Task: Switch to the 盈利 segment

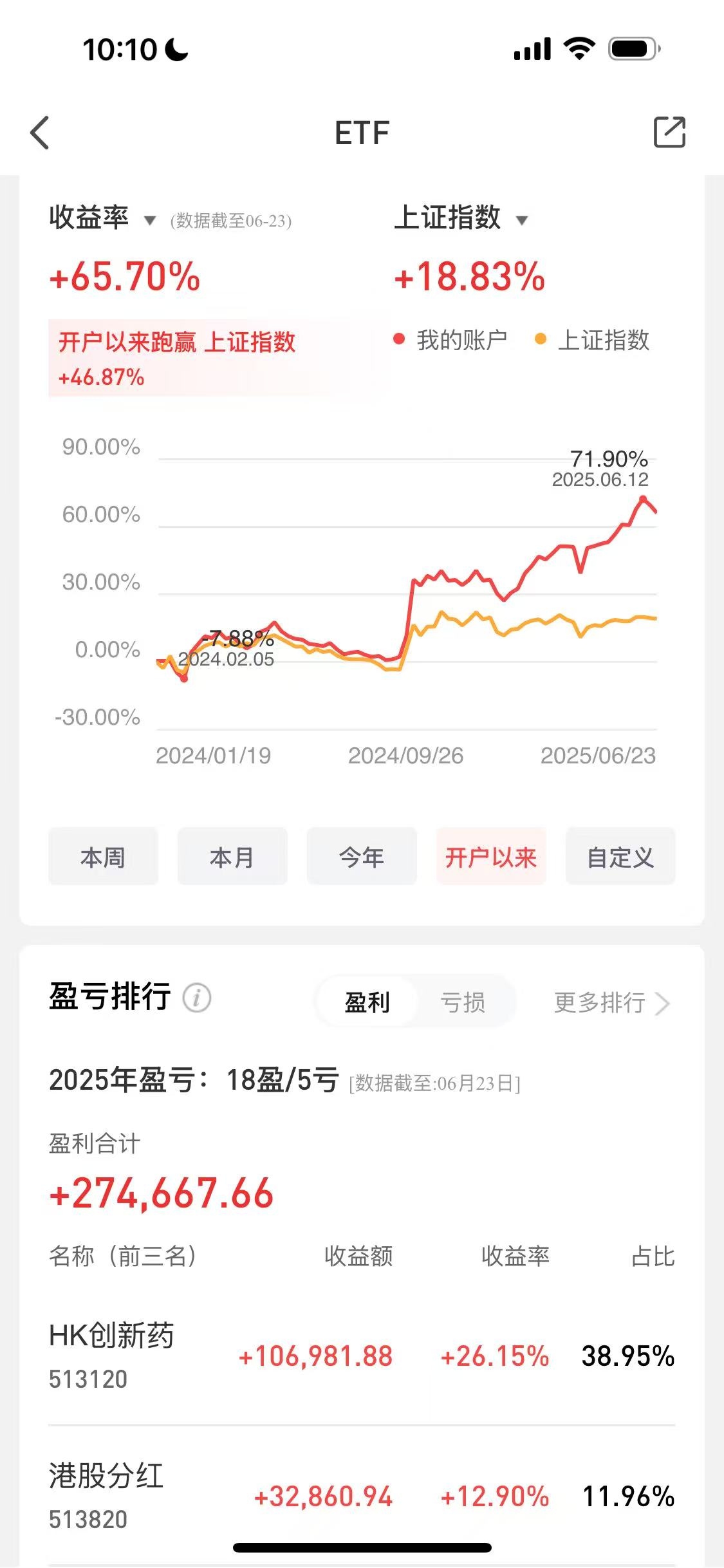Action: [367, 1002]
